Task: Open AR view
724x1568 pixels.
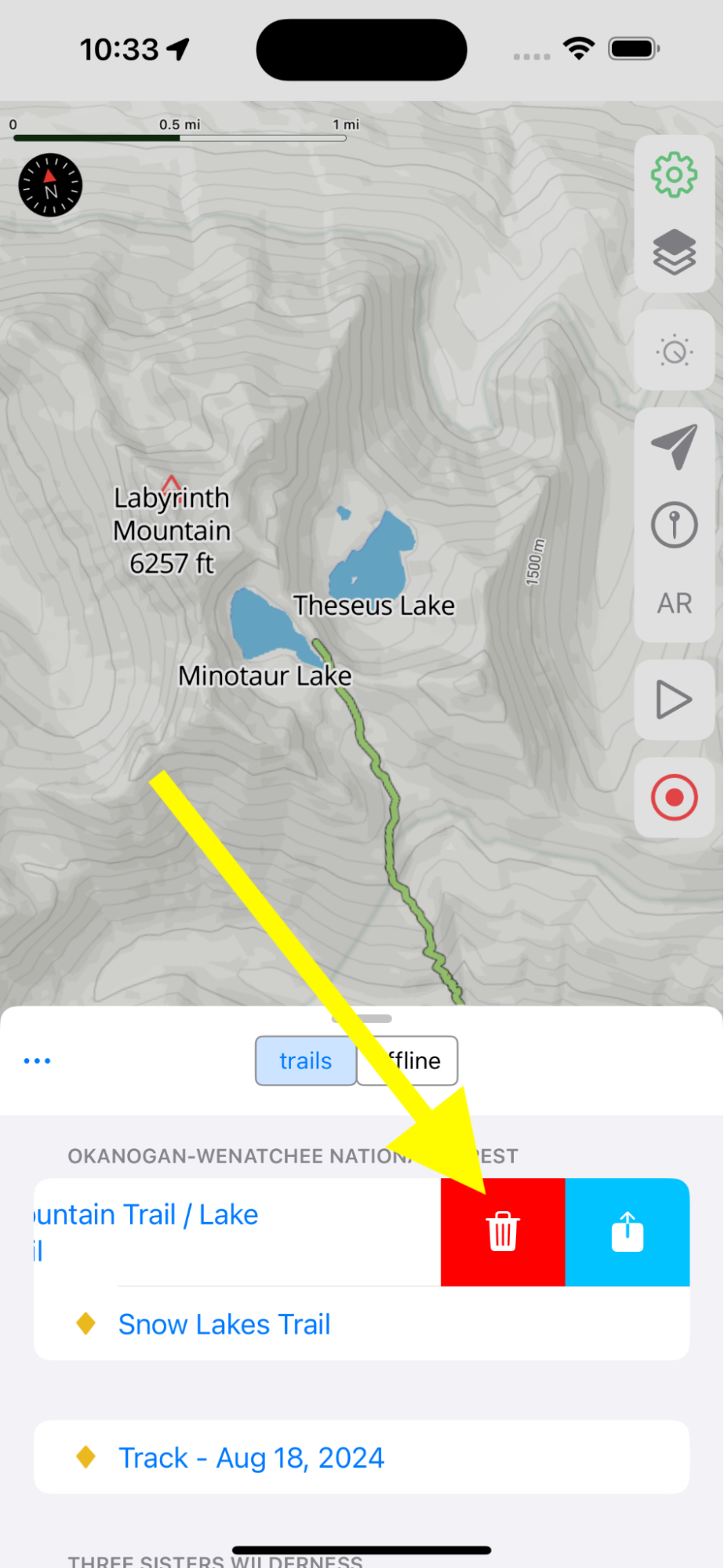Action: (x=674, y=603)
